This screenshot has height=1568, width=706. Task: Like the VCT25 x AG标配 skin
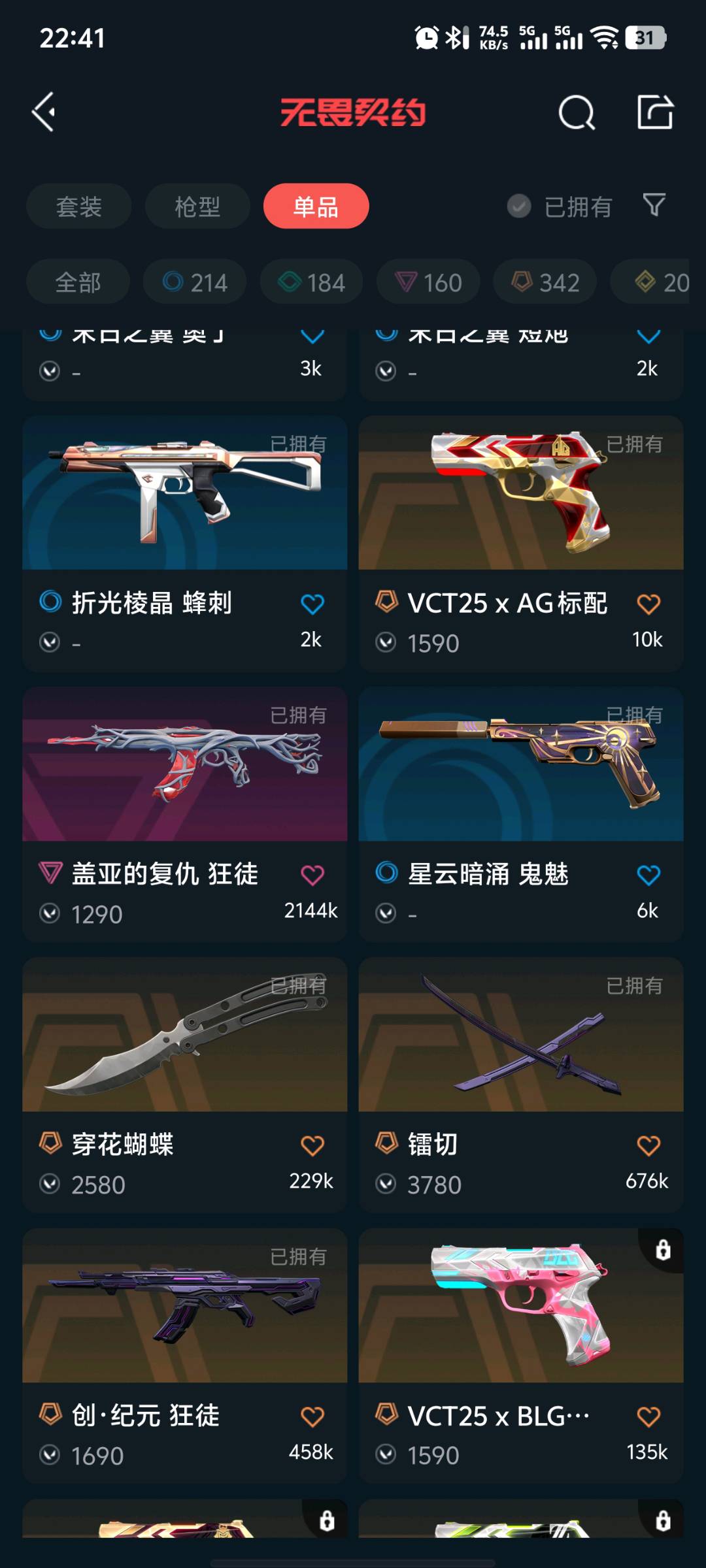648,604
